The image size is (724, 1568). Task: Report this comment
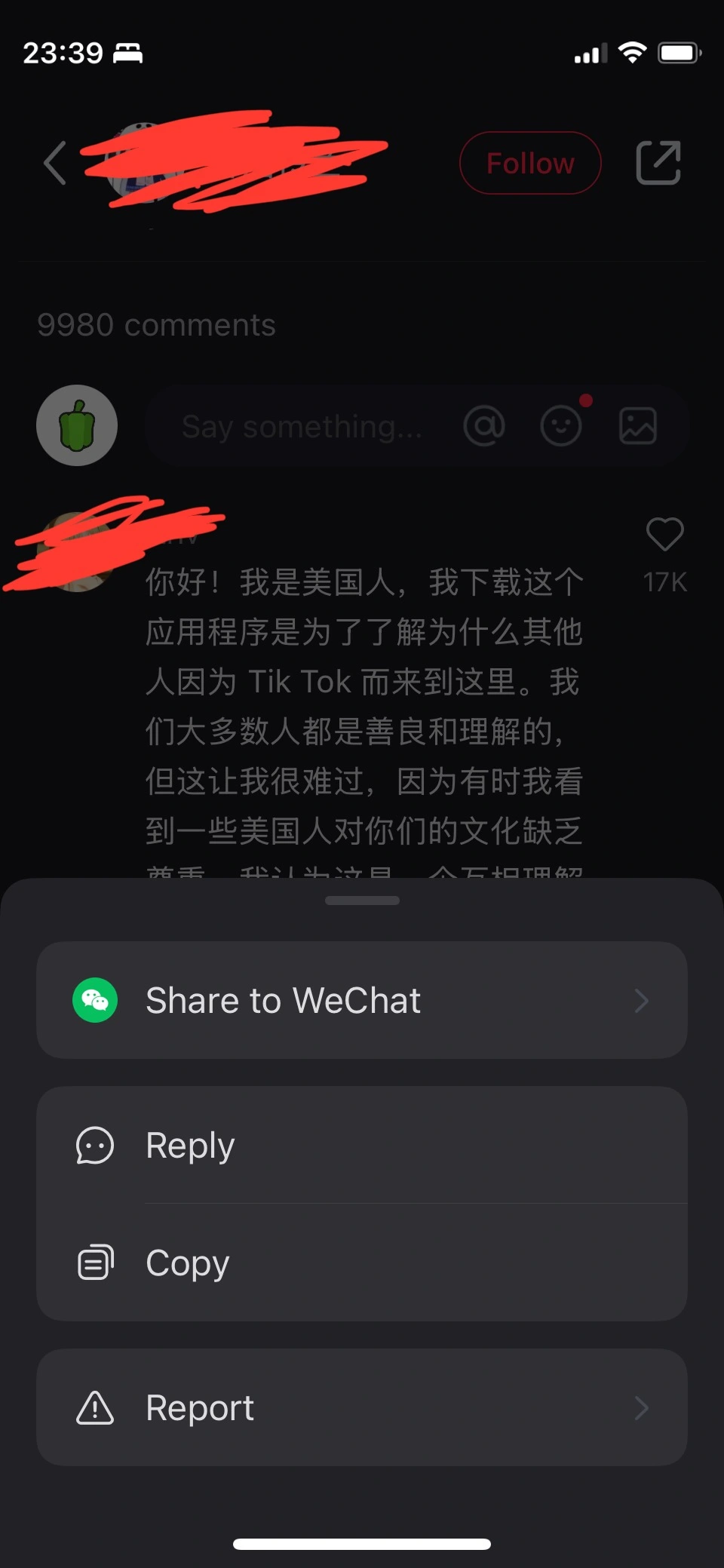(x=361, y=1407)
